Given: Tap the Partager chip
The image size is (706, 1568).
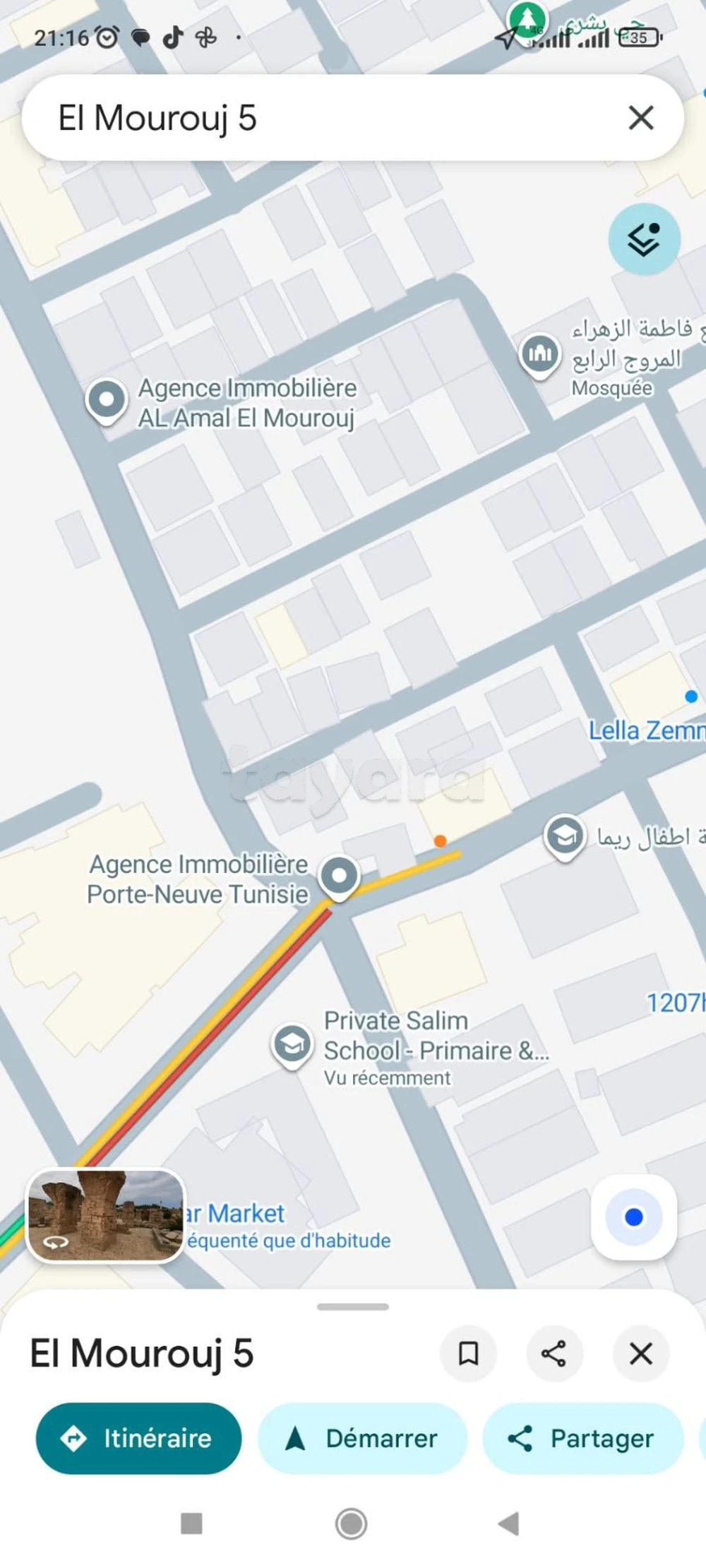Looking at the screenshot, I should 583,1439.
